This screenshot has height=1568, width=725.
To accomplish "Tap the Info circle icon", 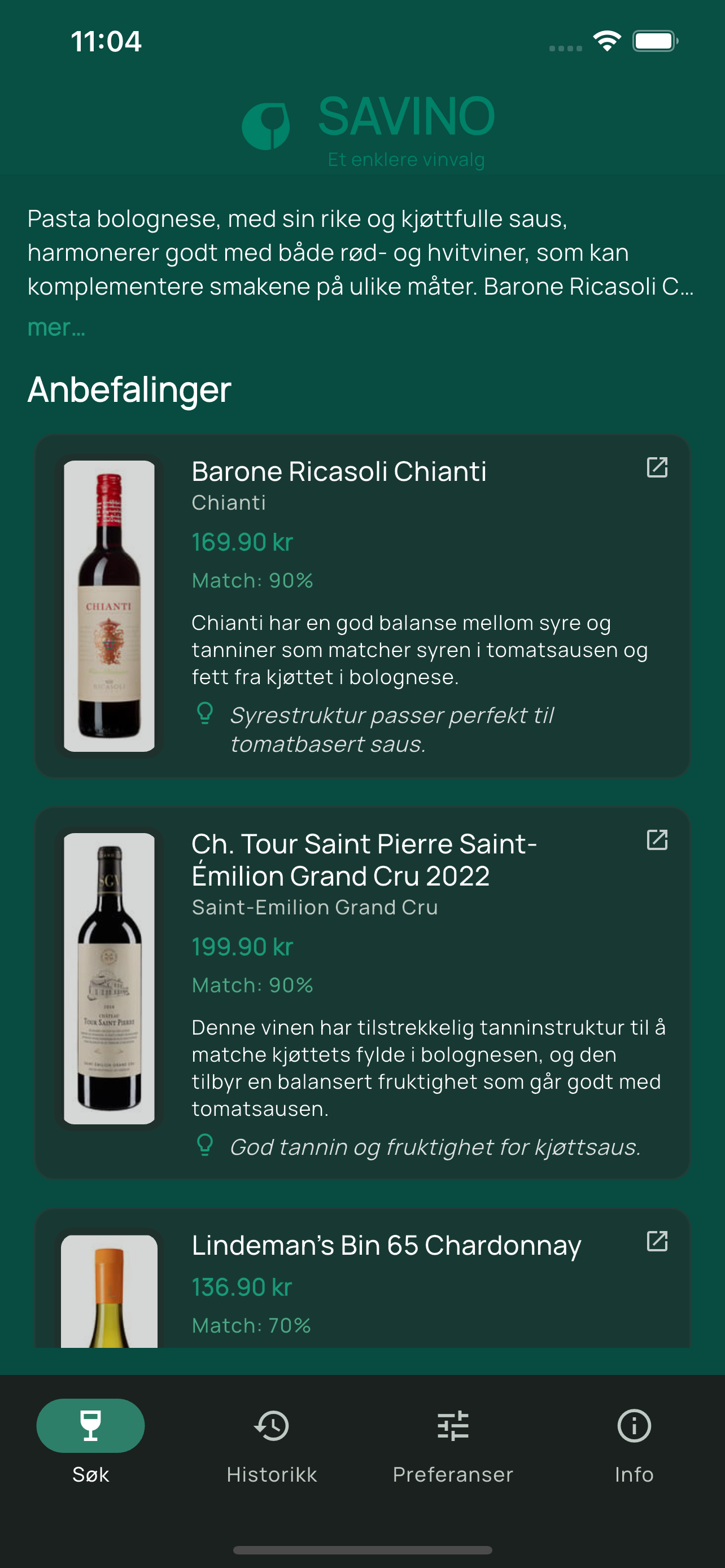I will click(x=634, y=1426).
